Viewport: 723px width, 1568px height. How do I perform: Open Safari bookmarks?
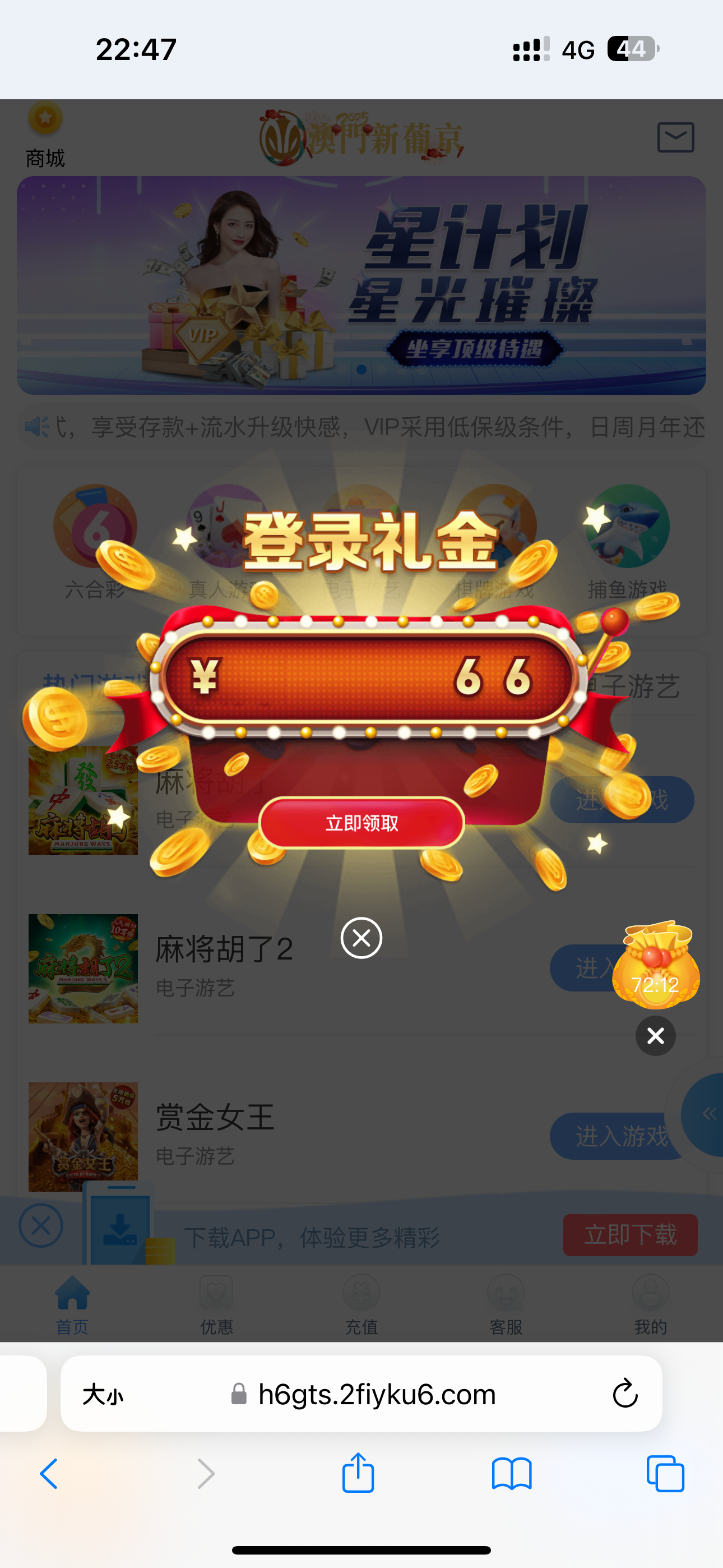point(512,1474)
